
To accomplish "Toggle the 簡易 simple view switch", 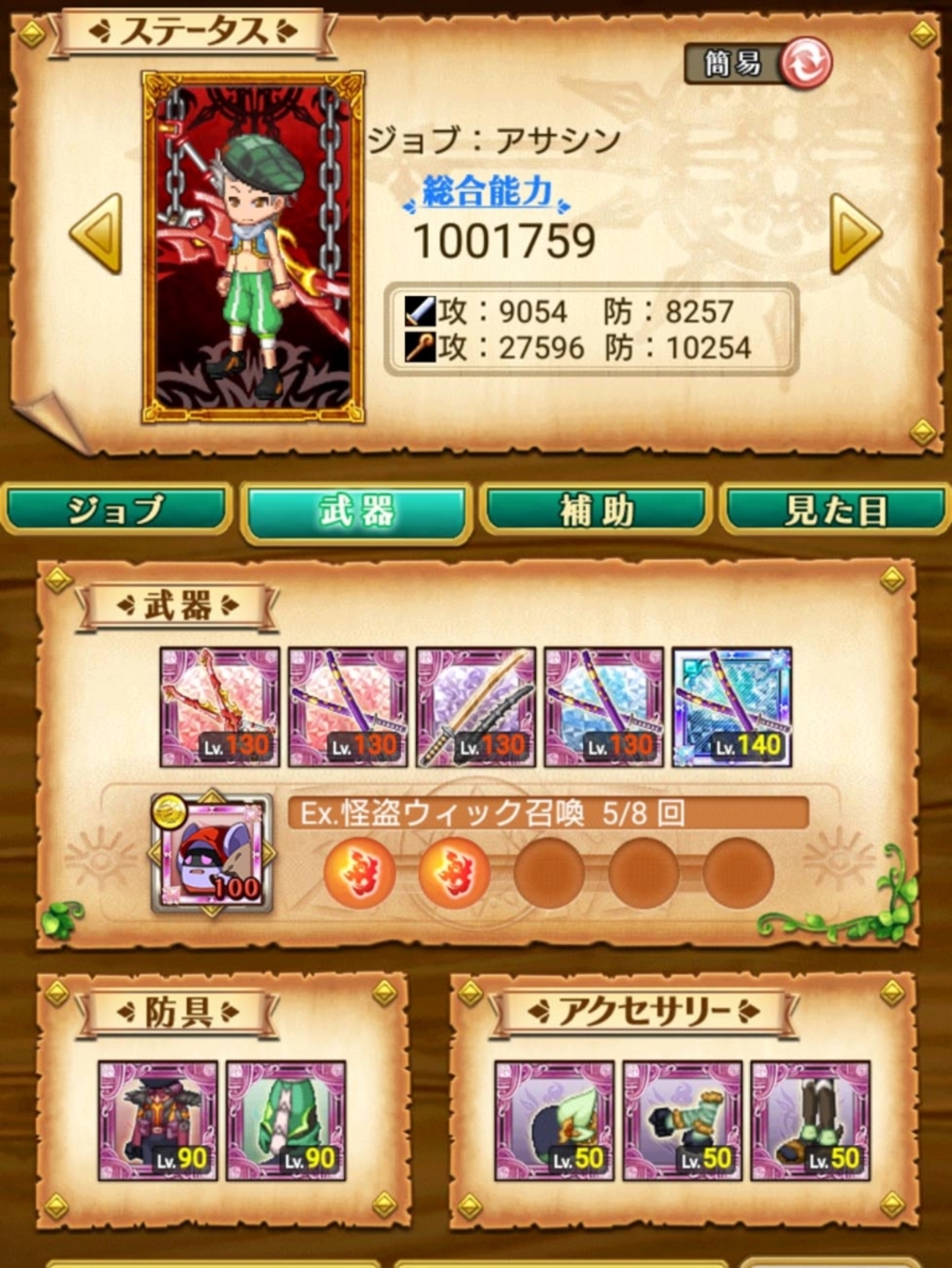I will (x=759, y=64).
